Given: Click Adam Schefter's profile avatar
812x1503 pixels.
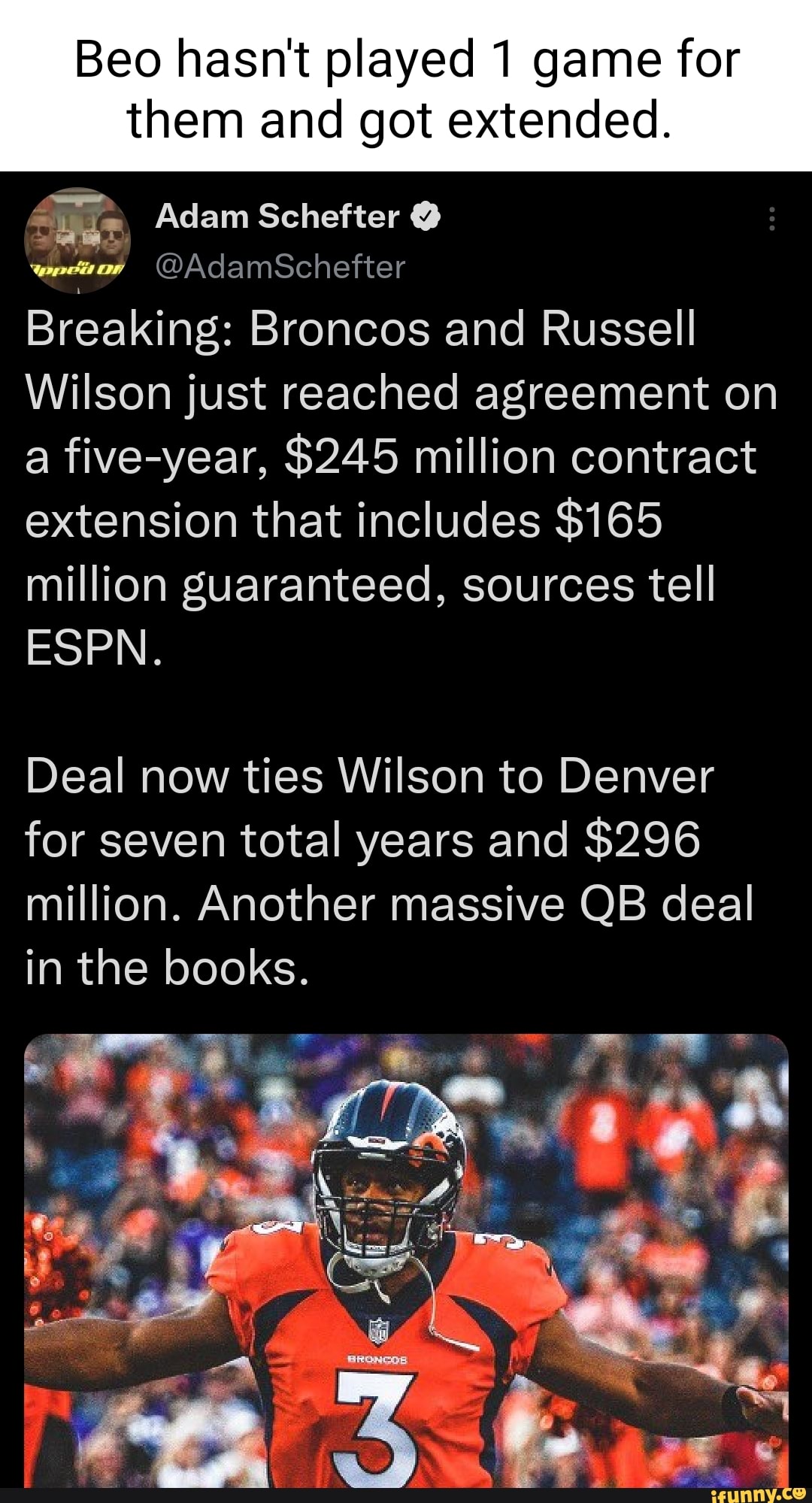Looking at the screenshot, I should (79, 238).
